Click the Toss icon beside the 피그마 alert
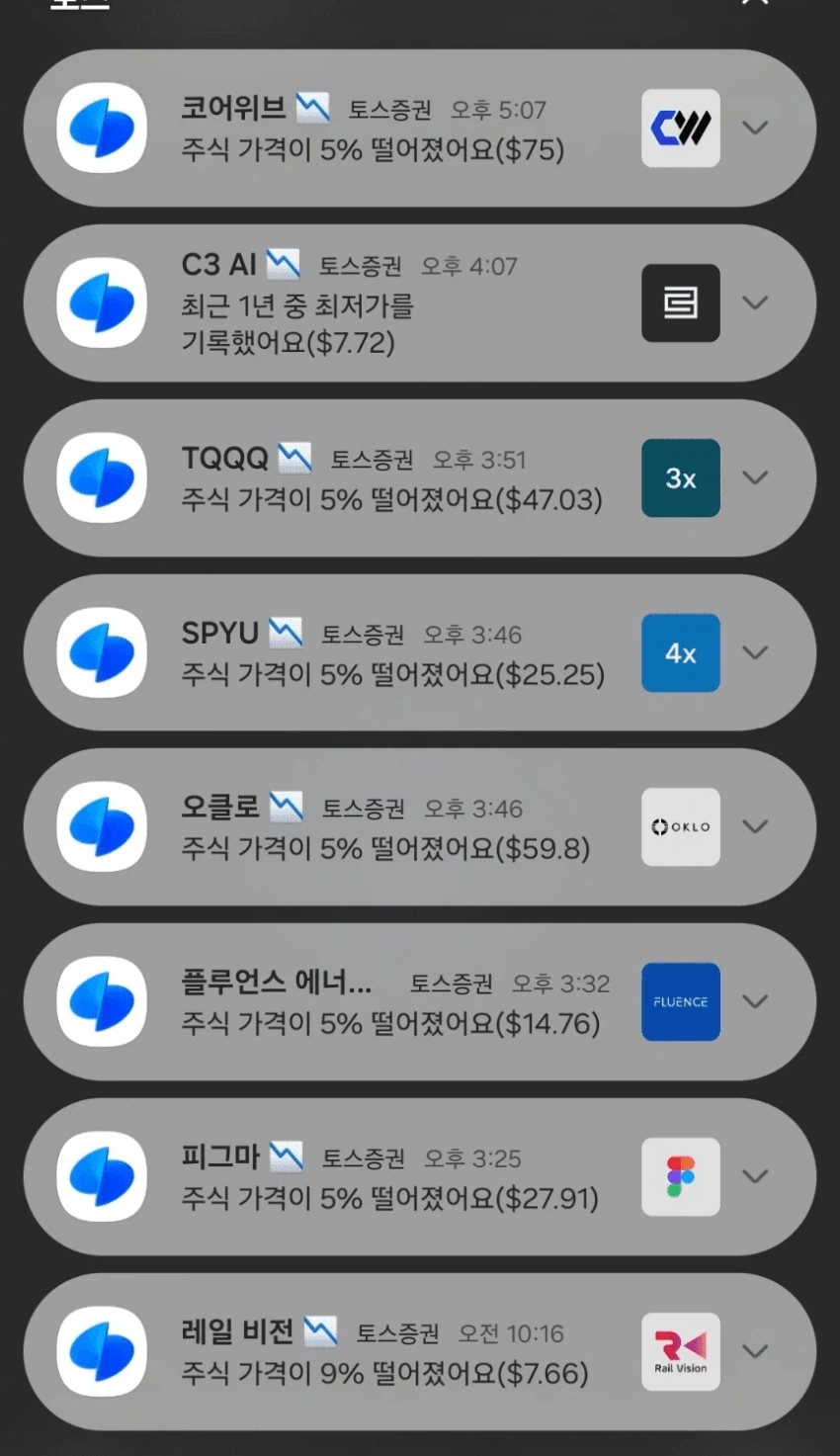The height and width of the screenshot is (1456, 840). (102, 1176)
